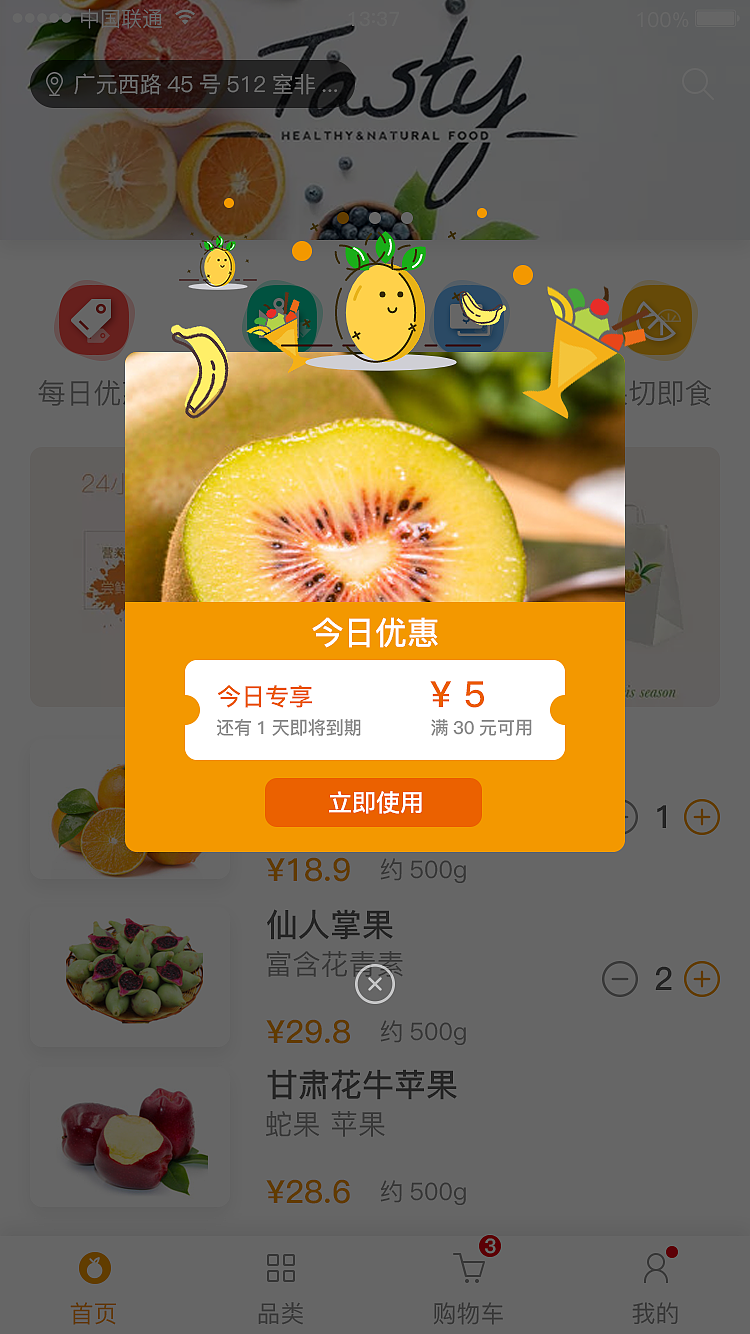Tap the 立即使用 coupon button

tap(373, 802)
